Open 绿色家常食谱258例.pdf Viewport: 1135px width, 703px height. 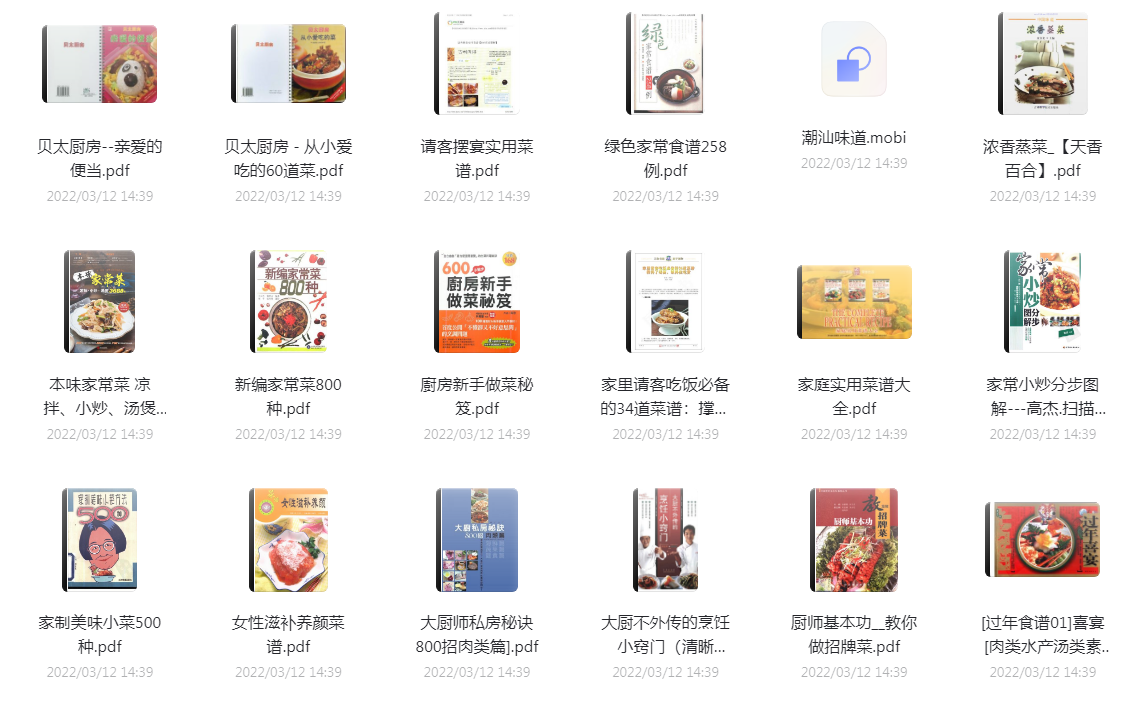[x=665, y=64]
